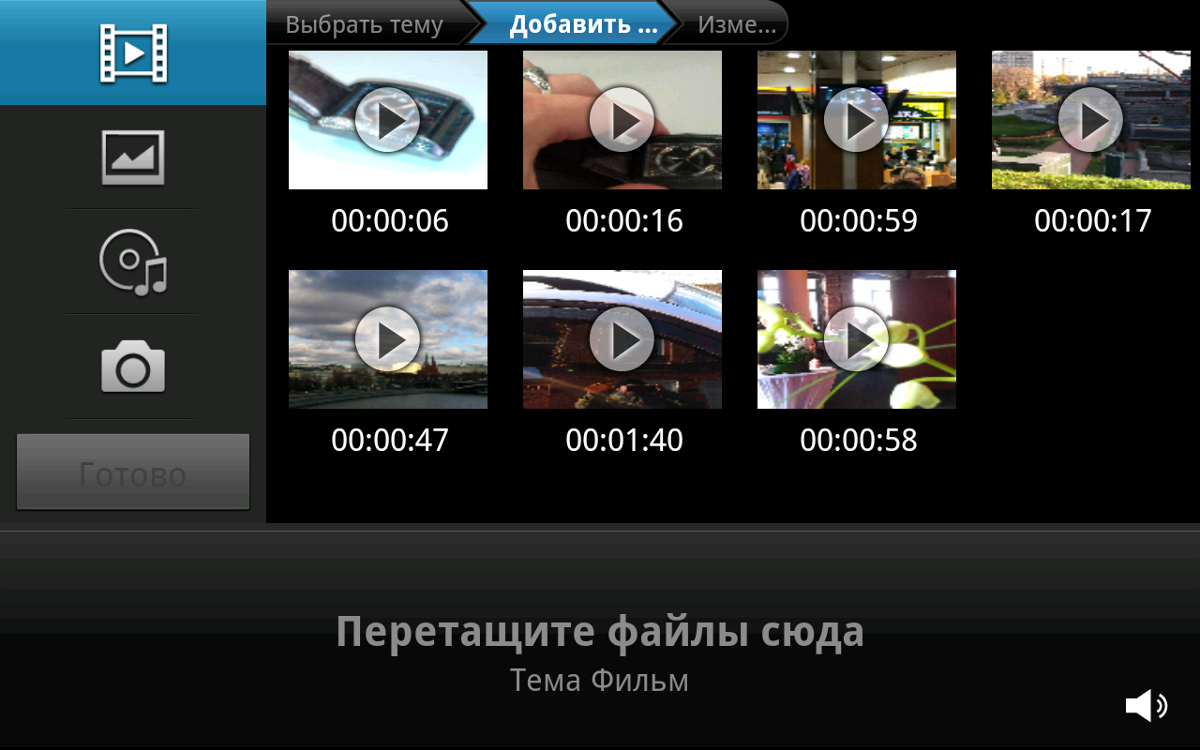
Task: Tap the Готово button
Action: [x=133, y=472]
